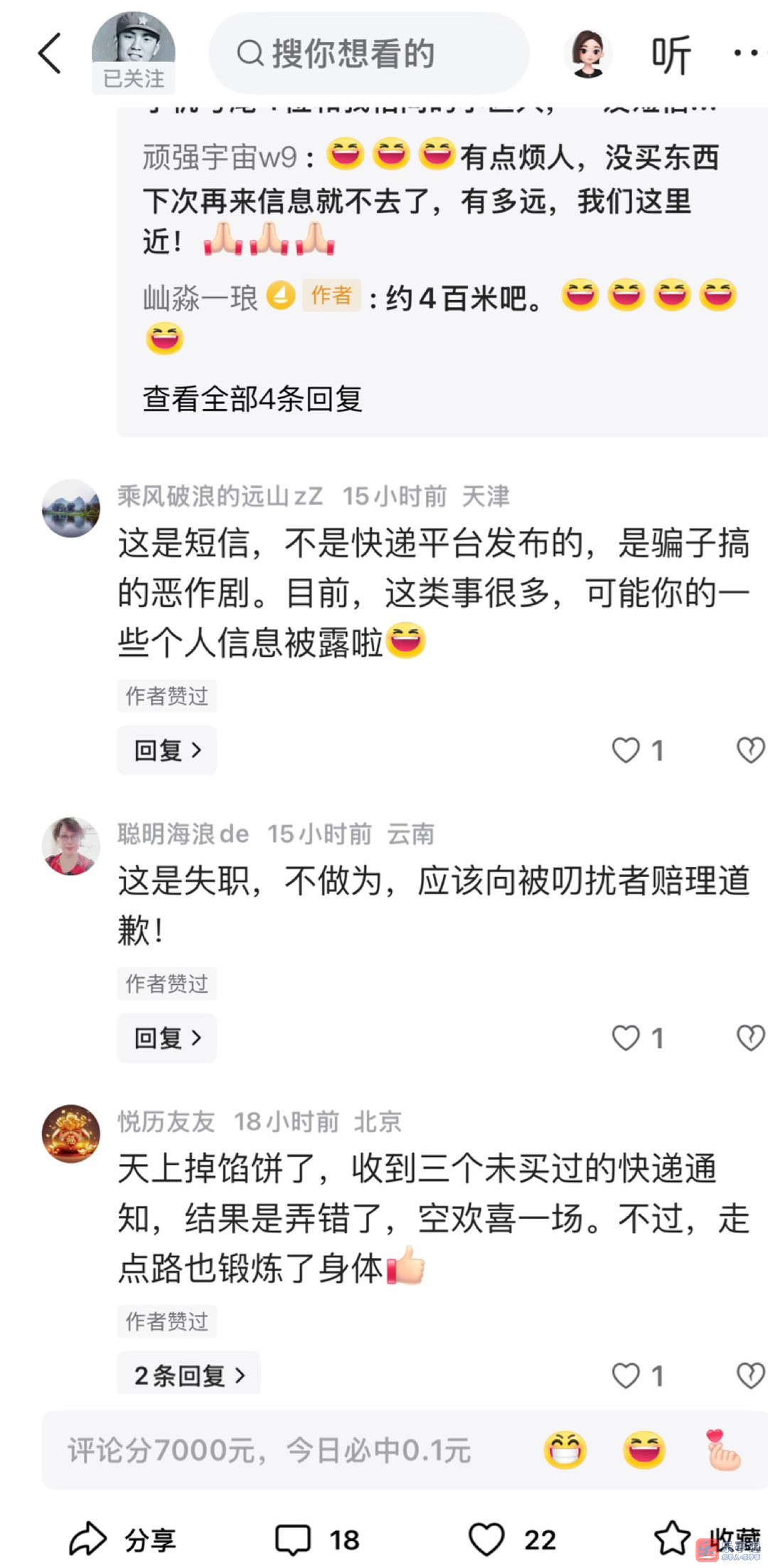This screenshot has height=1568, width=768.
Task: Like 乘风破浪的远山zZ's comment
Action: [626, 750]
